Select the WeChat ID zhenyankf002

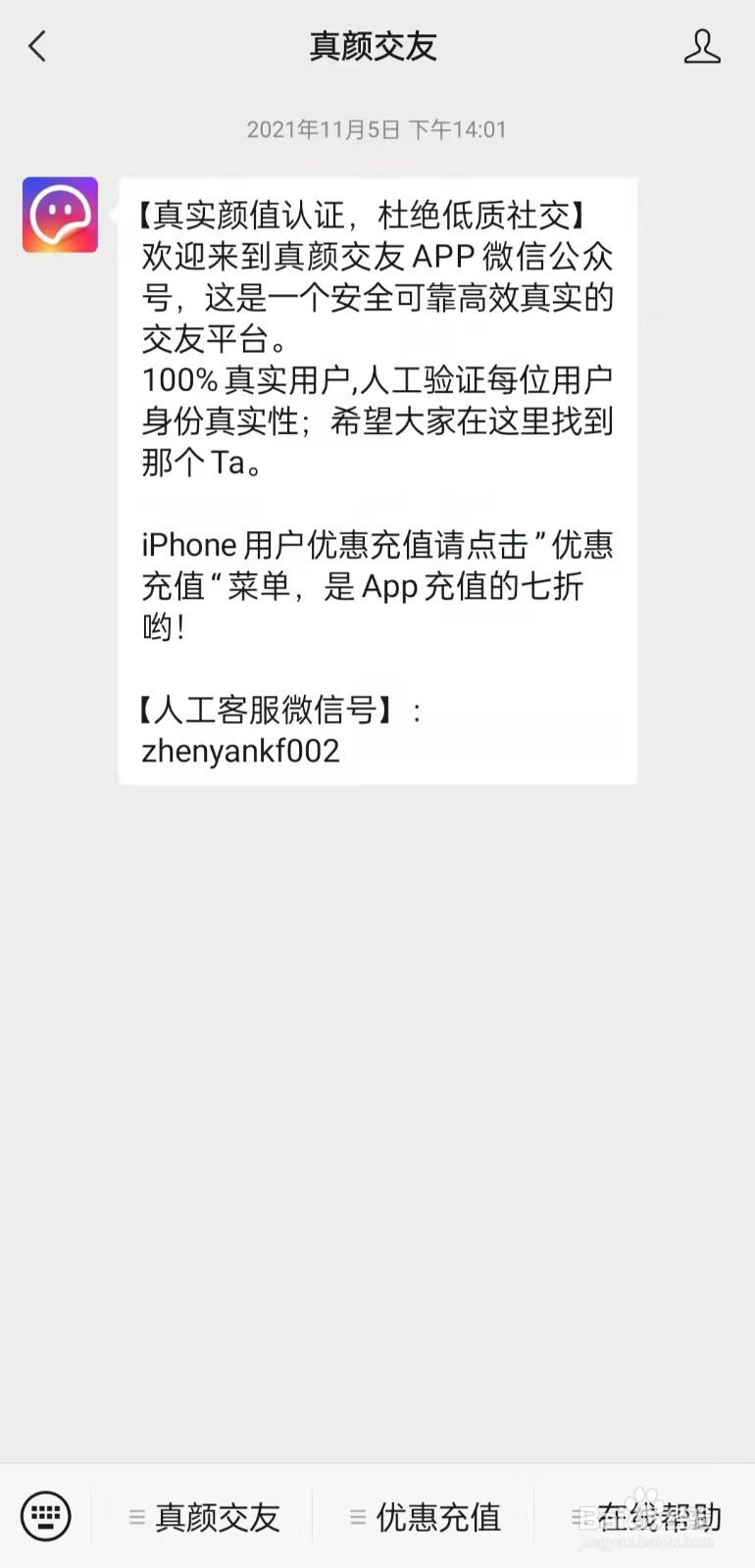tap(240, 751)
